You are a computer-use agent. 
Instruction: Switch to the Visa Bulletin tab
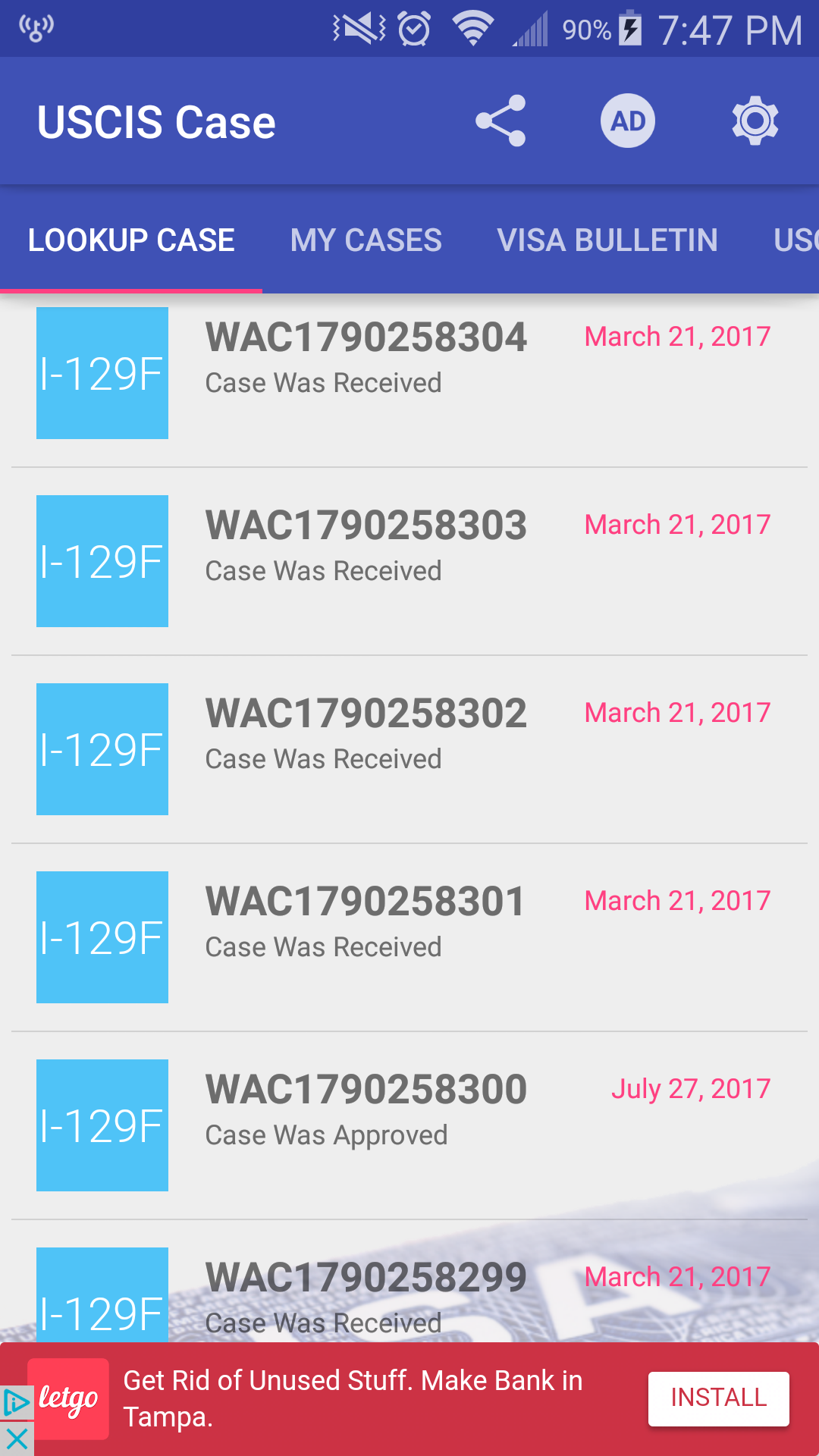click(x=607, y=240)
